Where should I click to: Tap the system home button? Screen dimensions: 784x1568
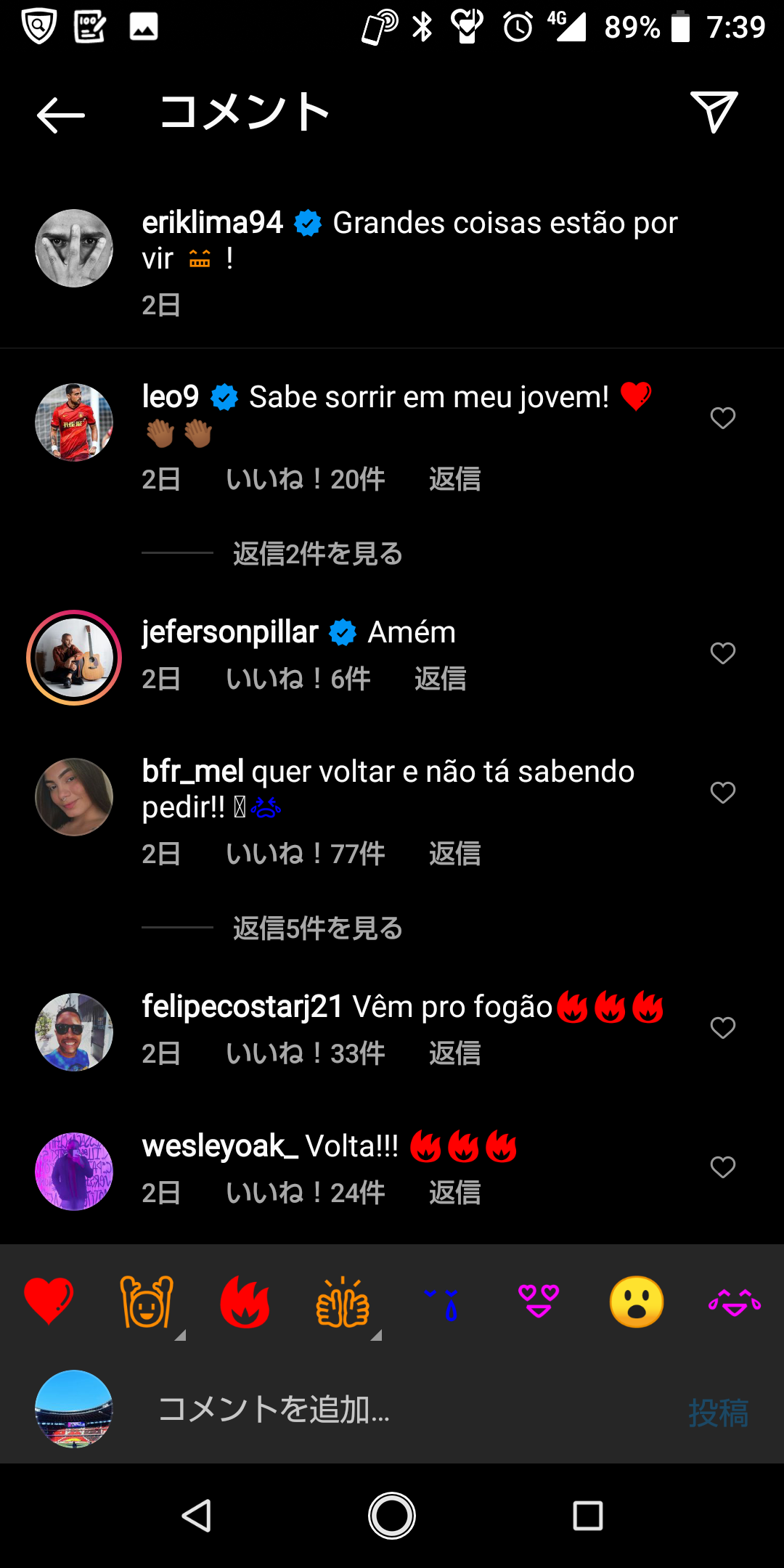coord(392,1516)
